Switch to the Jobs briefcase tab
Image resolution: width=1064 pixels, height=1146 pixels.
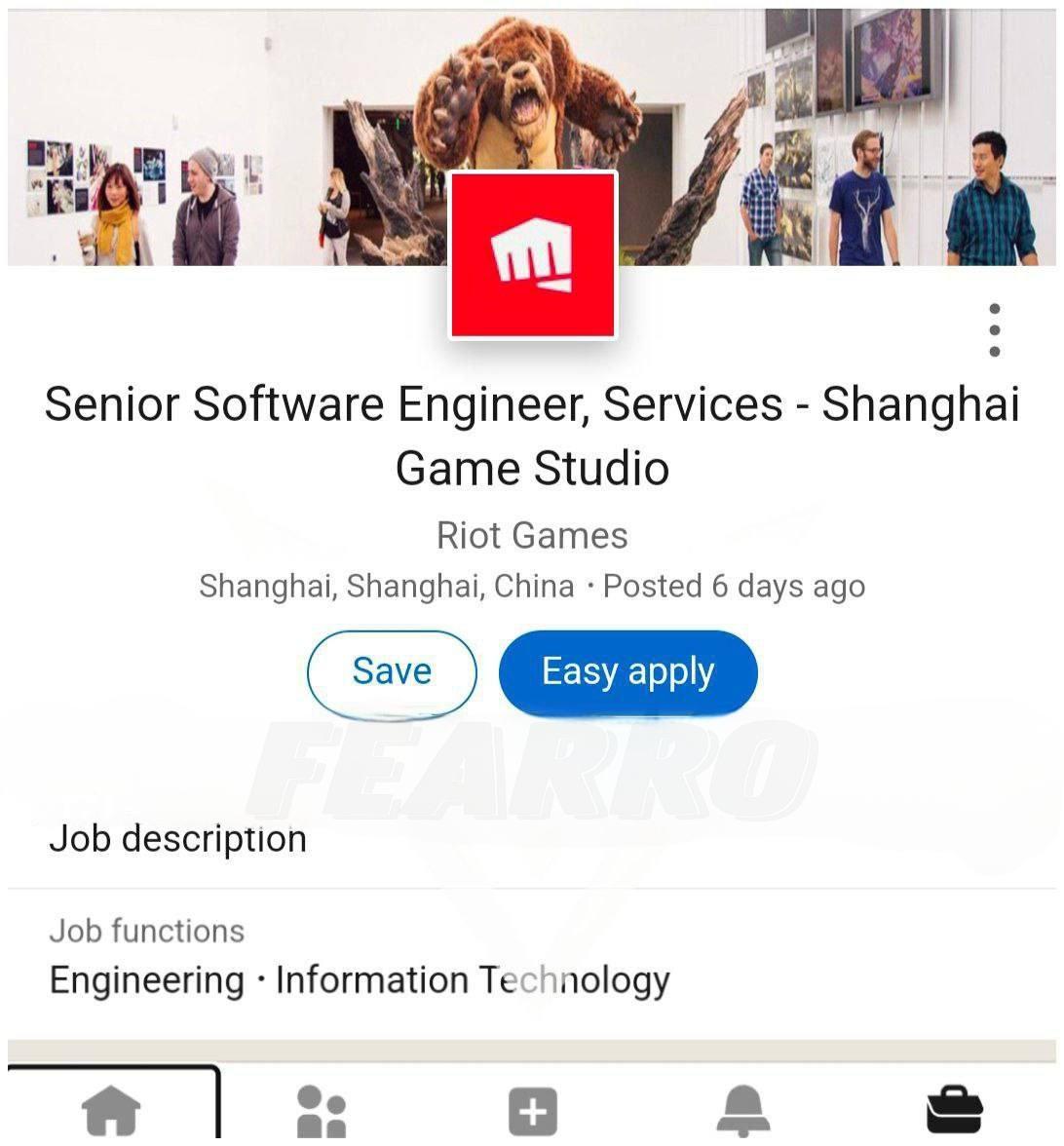pos(955,1111)
